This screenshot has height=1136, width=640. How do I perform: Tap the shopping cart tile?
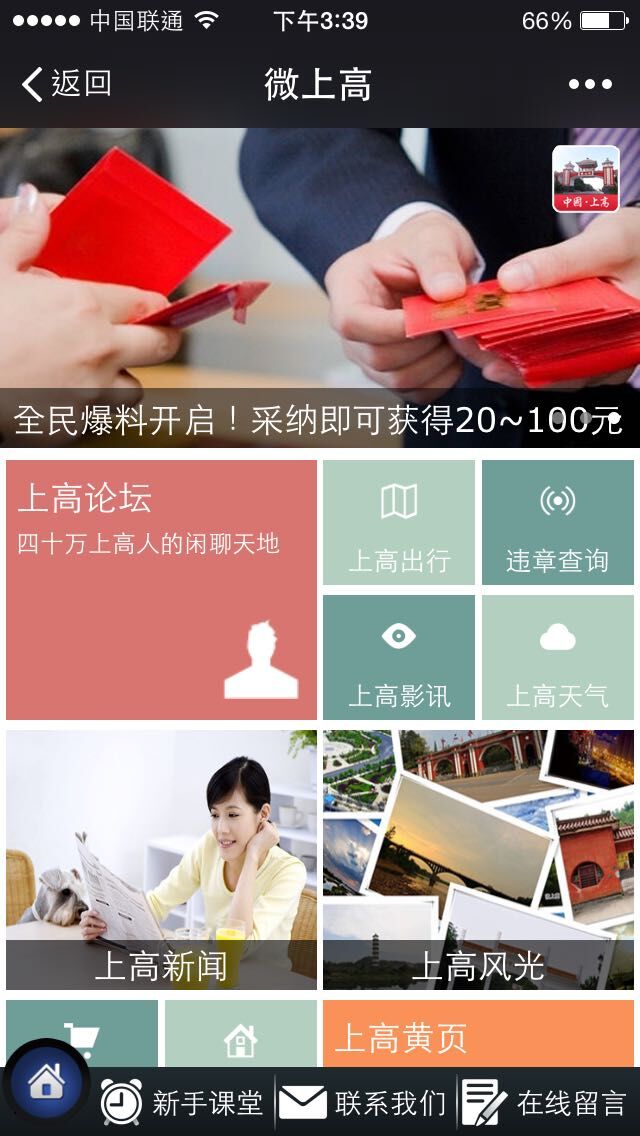(x=82, y=1034)
